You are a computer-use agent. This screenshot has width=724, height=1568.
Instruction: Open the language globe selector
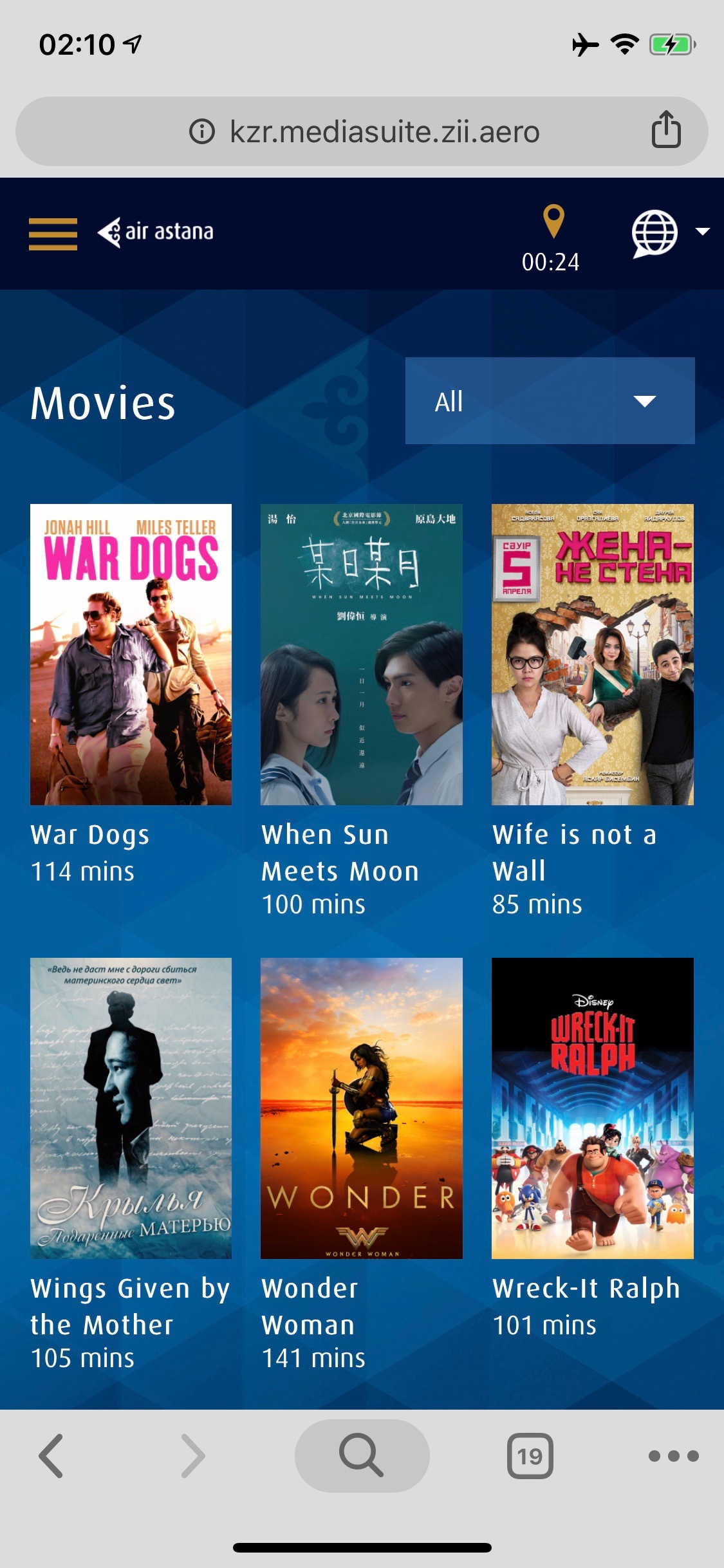655,234
